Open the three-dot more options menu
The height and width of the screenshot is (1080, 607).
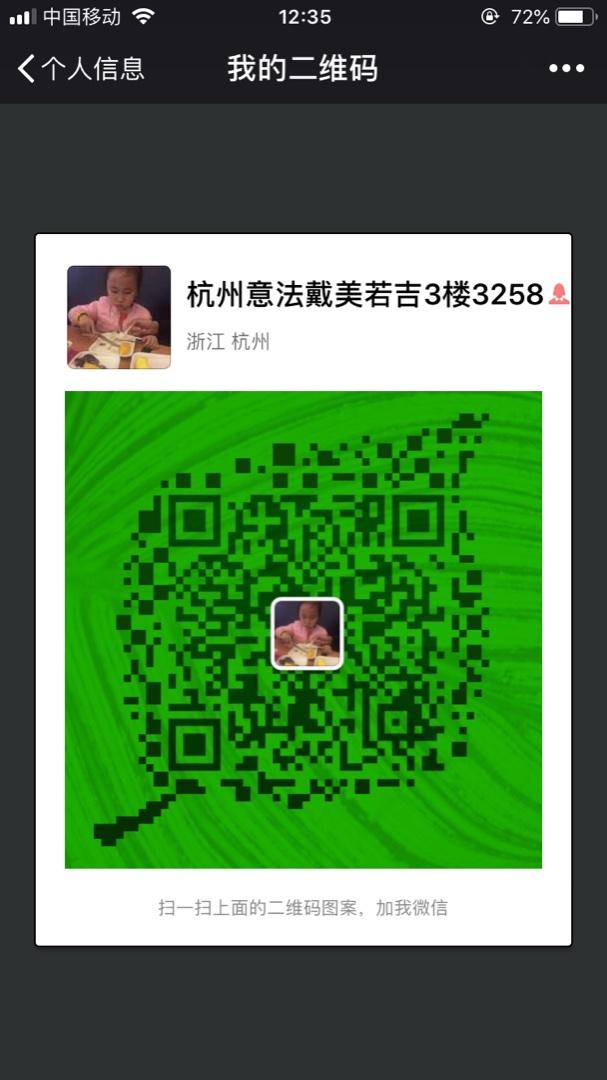tap(566, 69)
